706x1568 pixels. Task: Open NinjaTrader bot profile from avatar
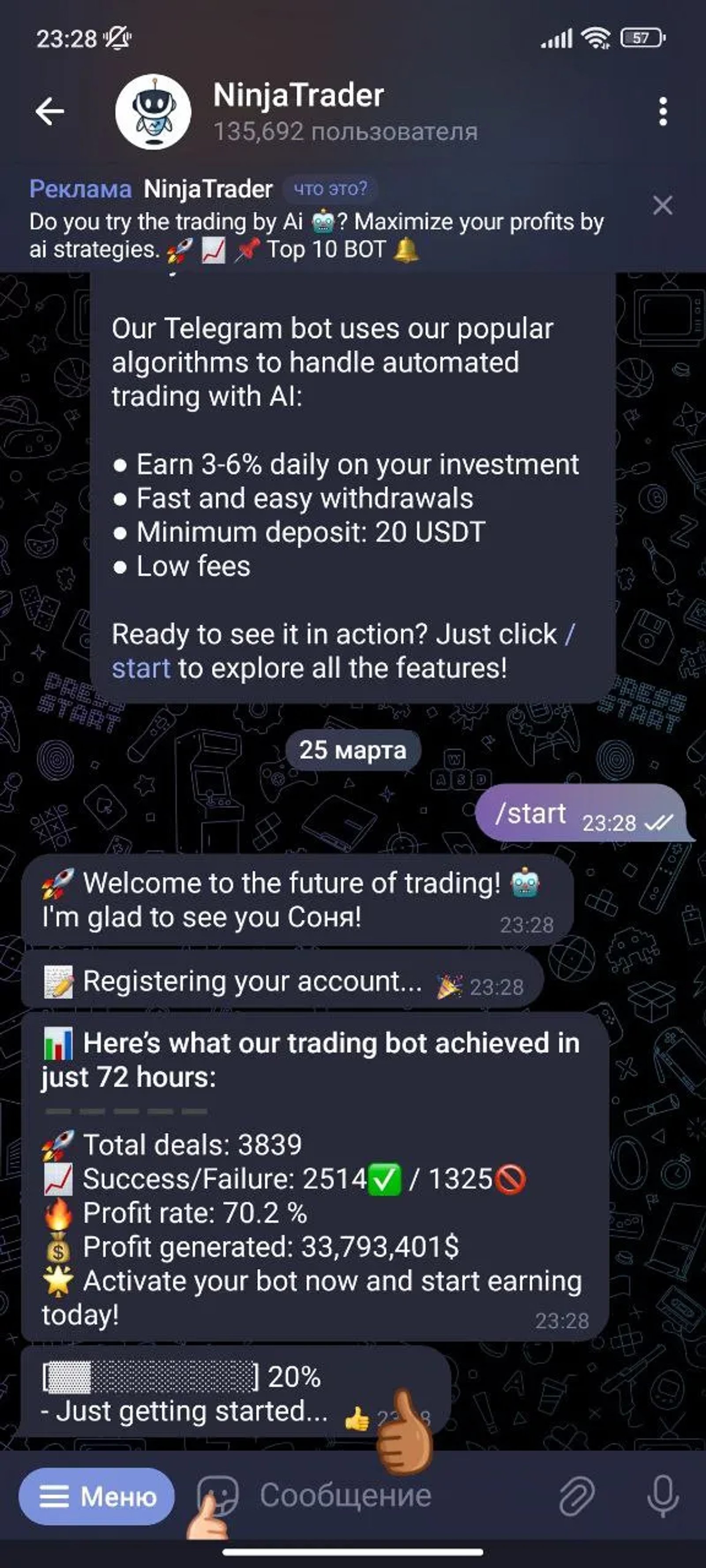[153, 112]
